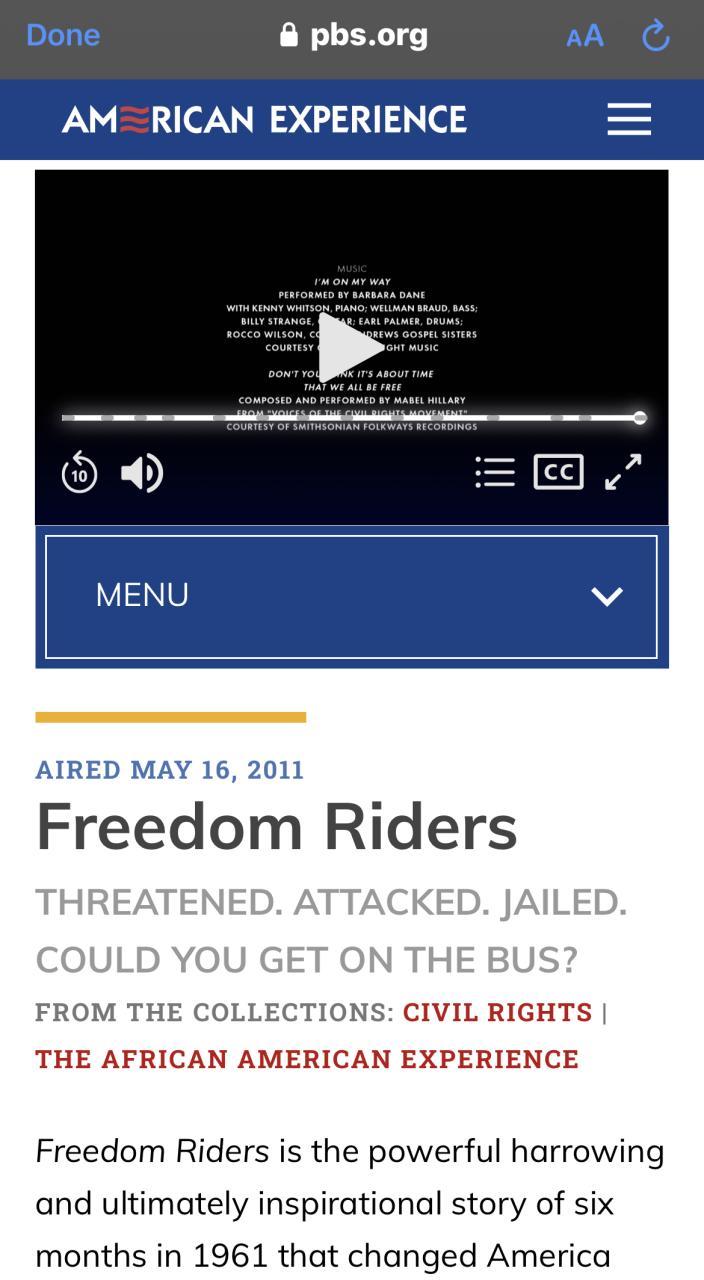Reload the pbs.org page

(x=655, y=37)
